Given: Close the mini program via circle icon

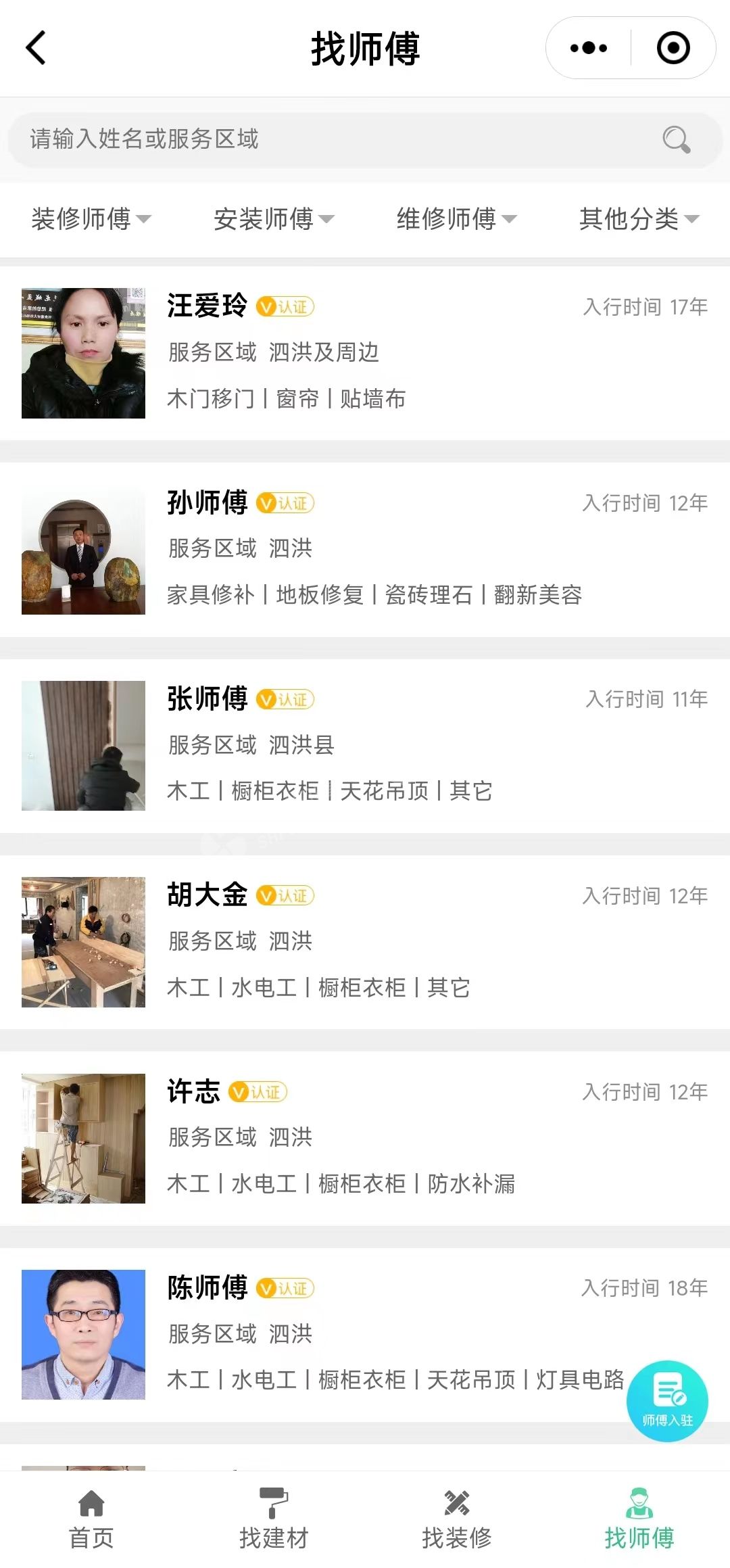Looking at the screenshot, I should (673, 48).
